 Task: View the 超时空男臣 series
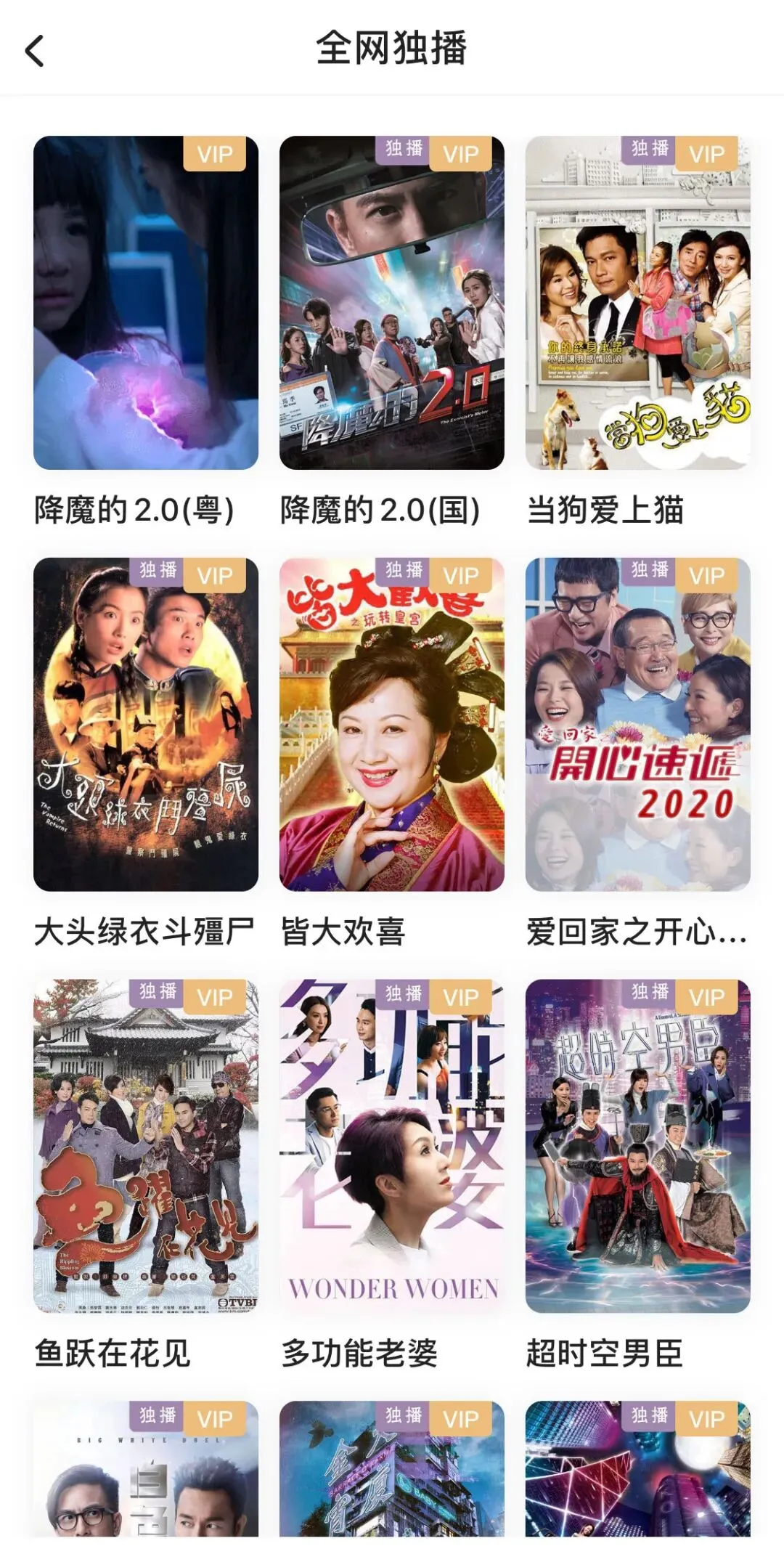pos(637,1146)
